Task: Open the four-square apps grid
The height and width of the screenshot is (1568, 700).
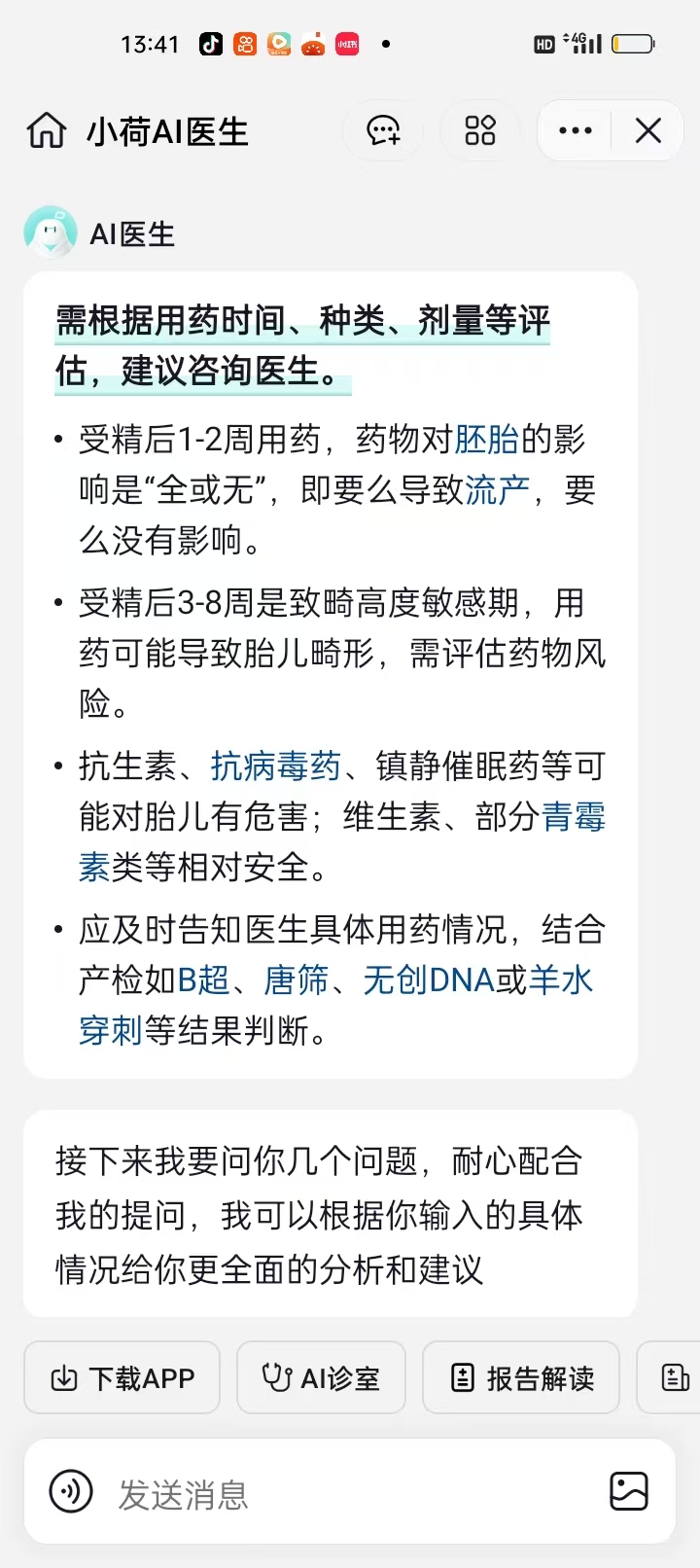Action: (x=480, y=131)
